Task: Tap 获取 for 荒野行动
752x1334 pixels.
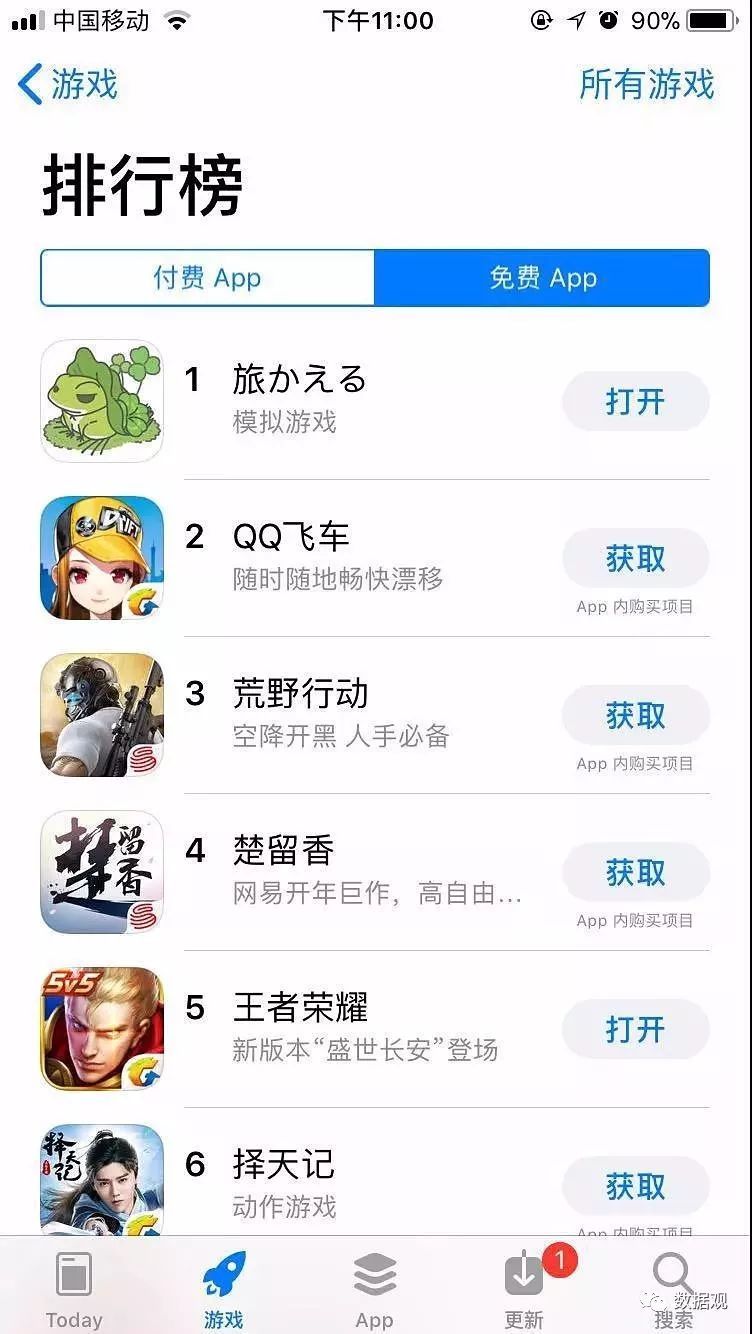Action: click(636, 714)
